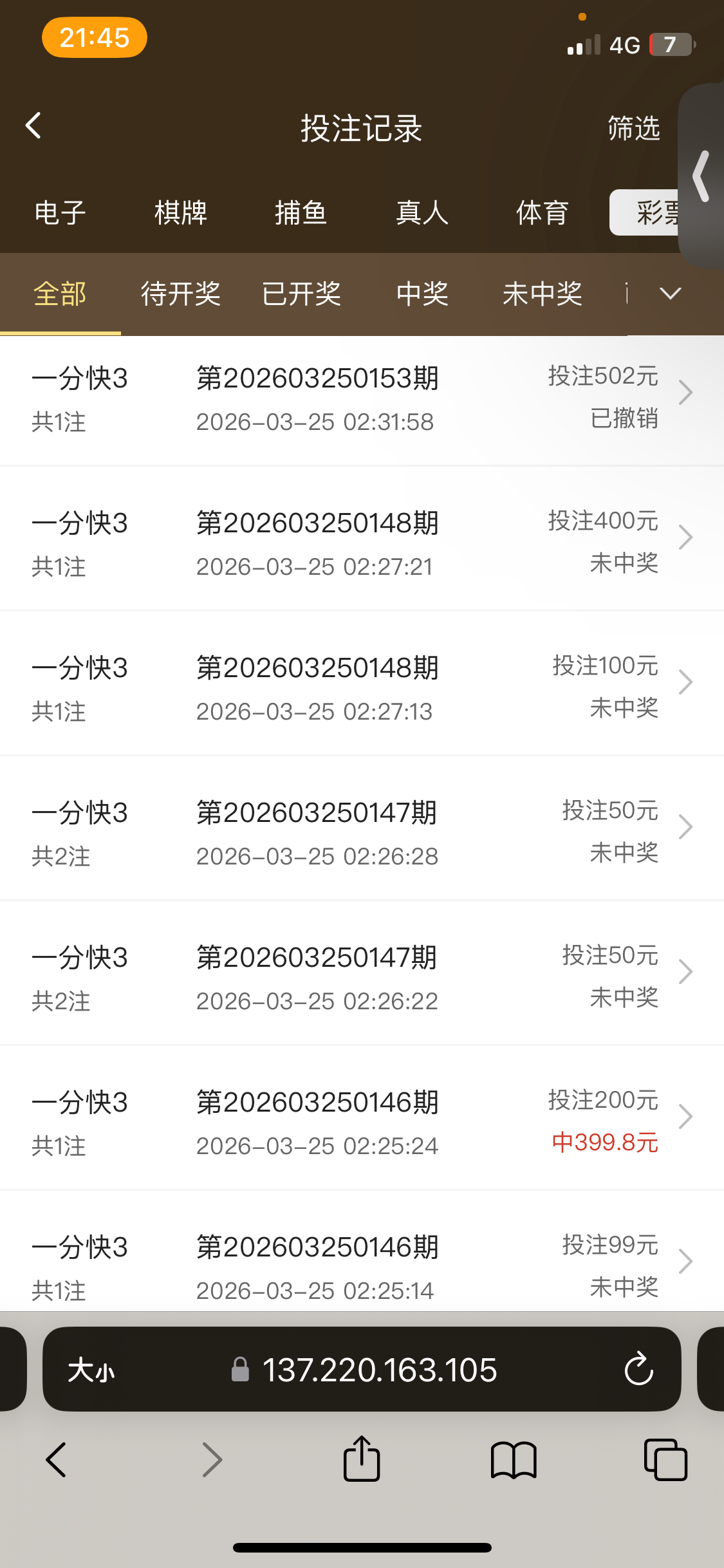Switch to the 电子 category tab

tap(60, 213)
